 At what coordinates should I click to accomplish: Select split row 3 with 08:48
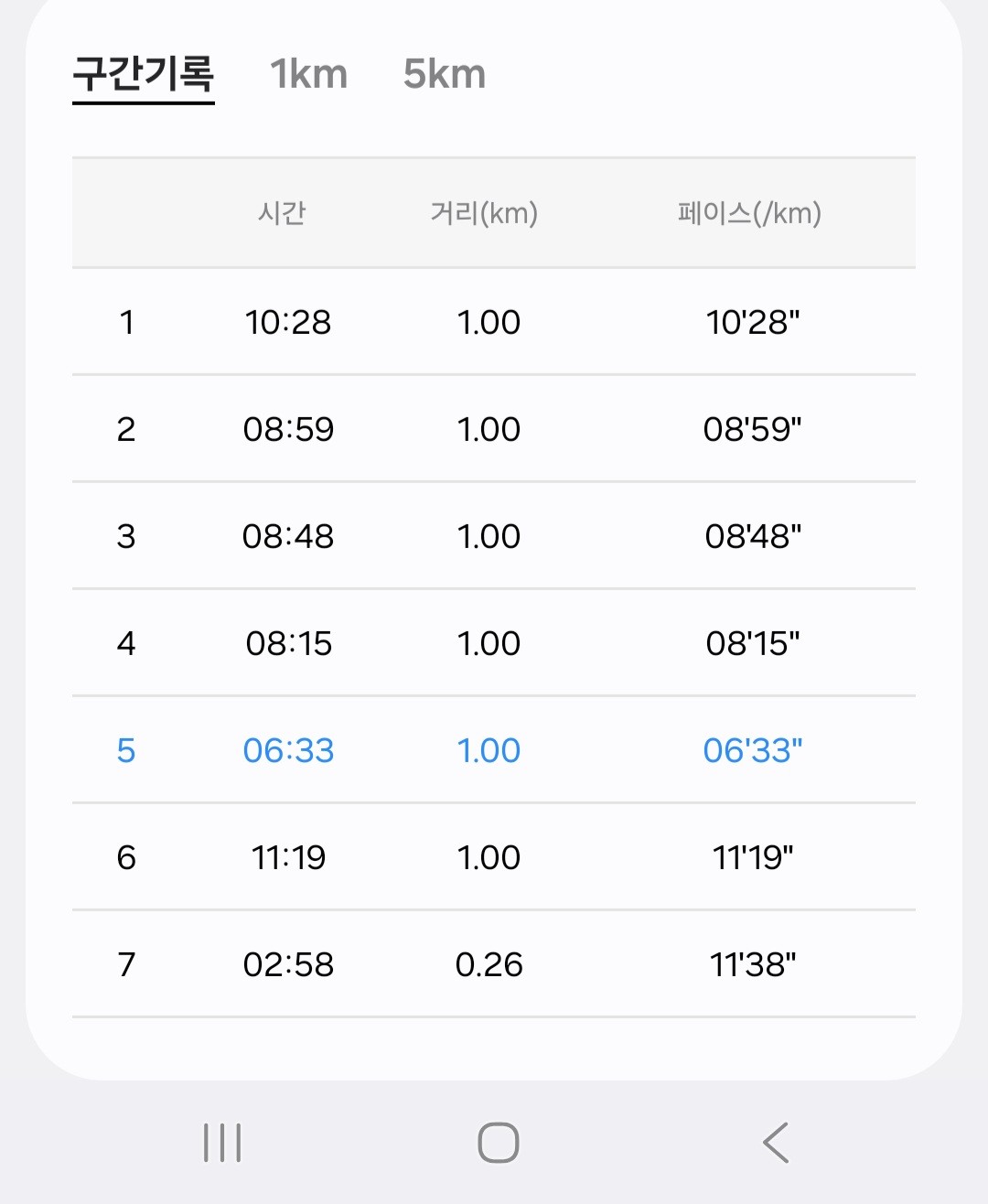click(494, 536)
